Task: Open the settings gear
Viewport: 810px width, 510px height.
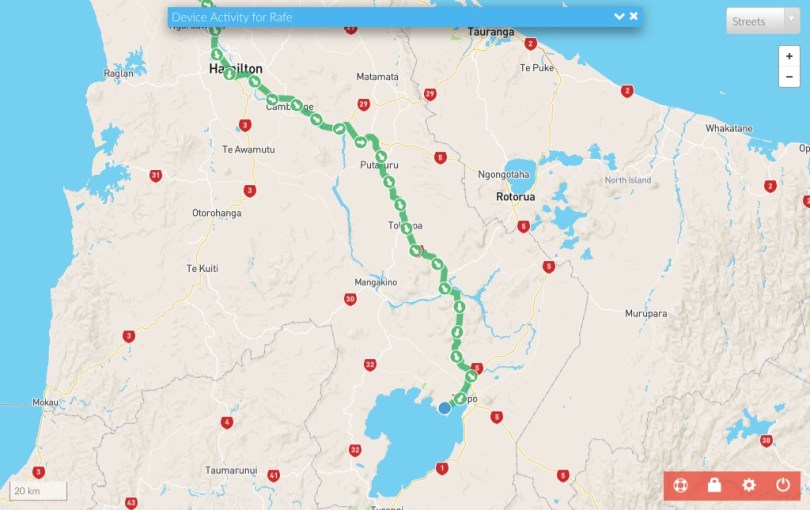Action: point(749,486)
